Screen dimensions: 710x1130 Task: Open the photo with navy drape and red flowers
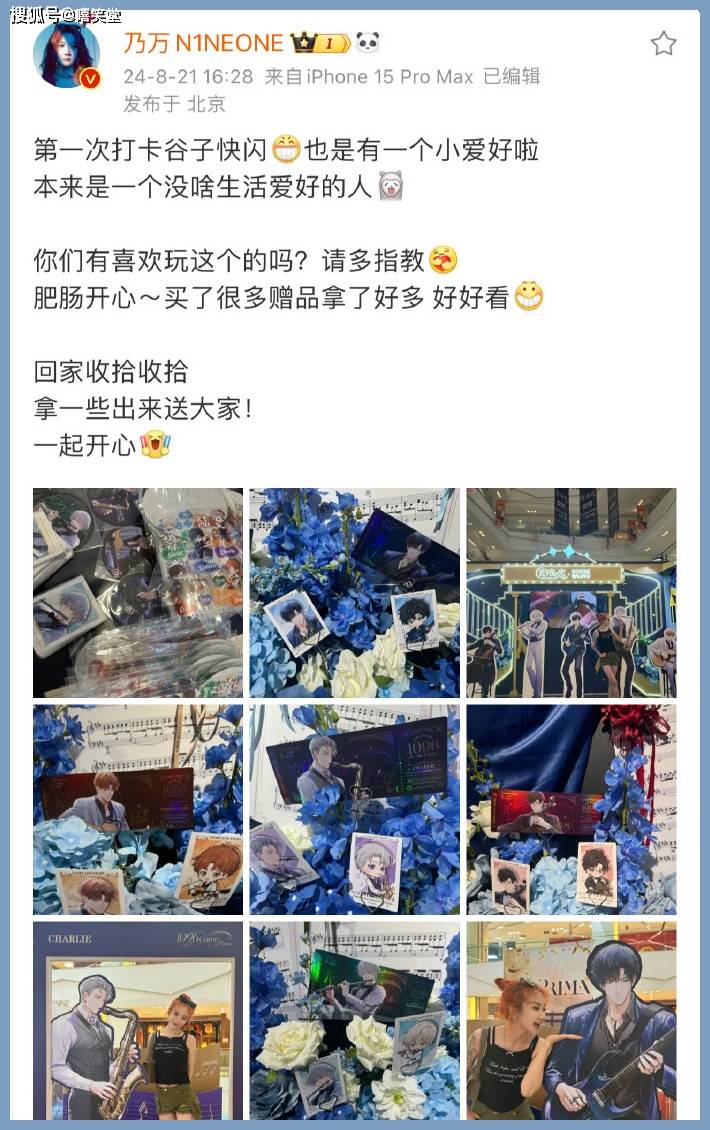click(x=571, y=809)
